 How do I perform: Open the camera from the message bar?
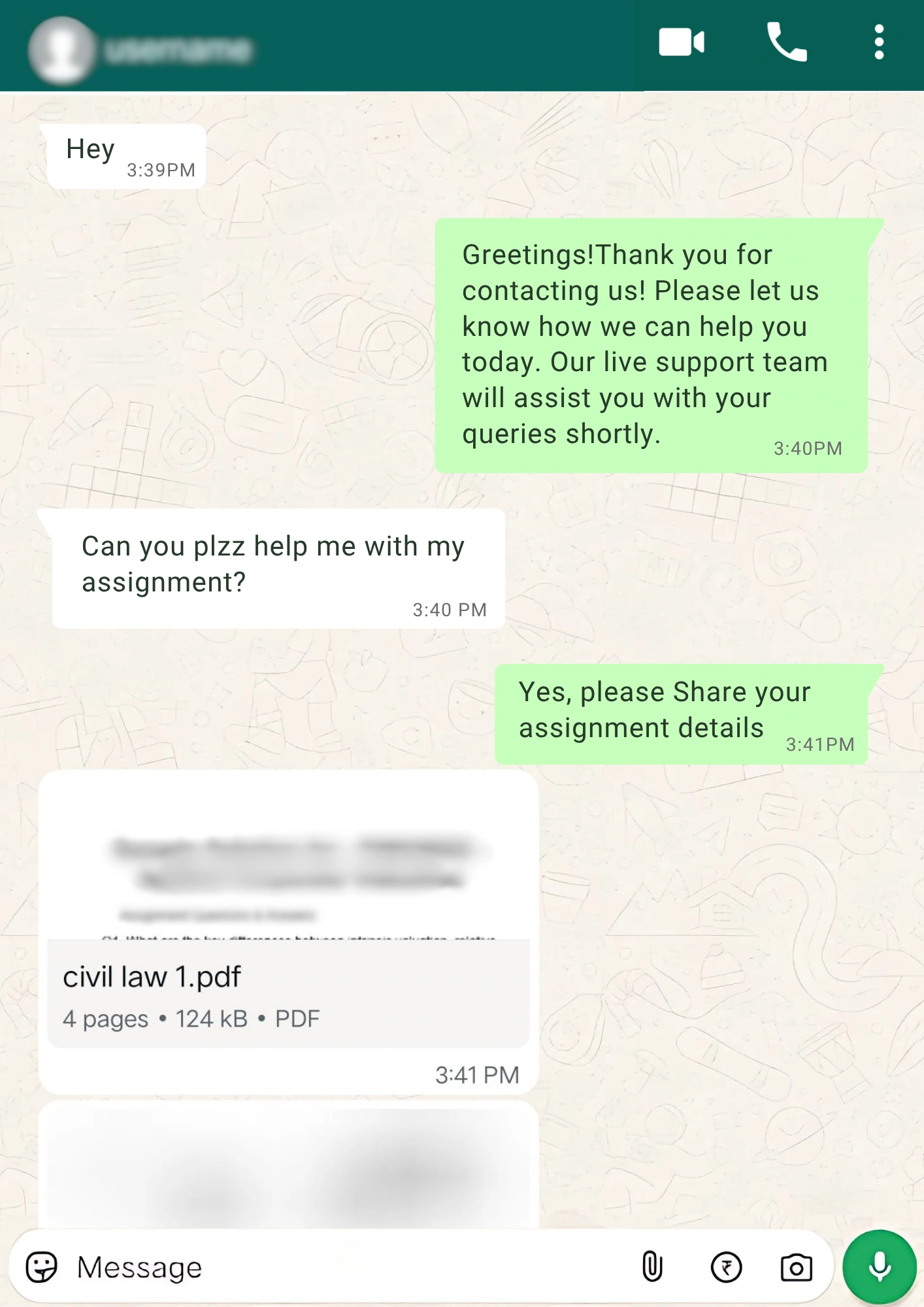tap(796, 1267)
